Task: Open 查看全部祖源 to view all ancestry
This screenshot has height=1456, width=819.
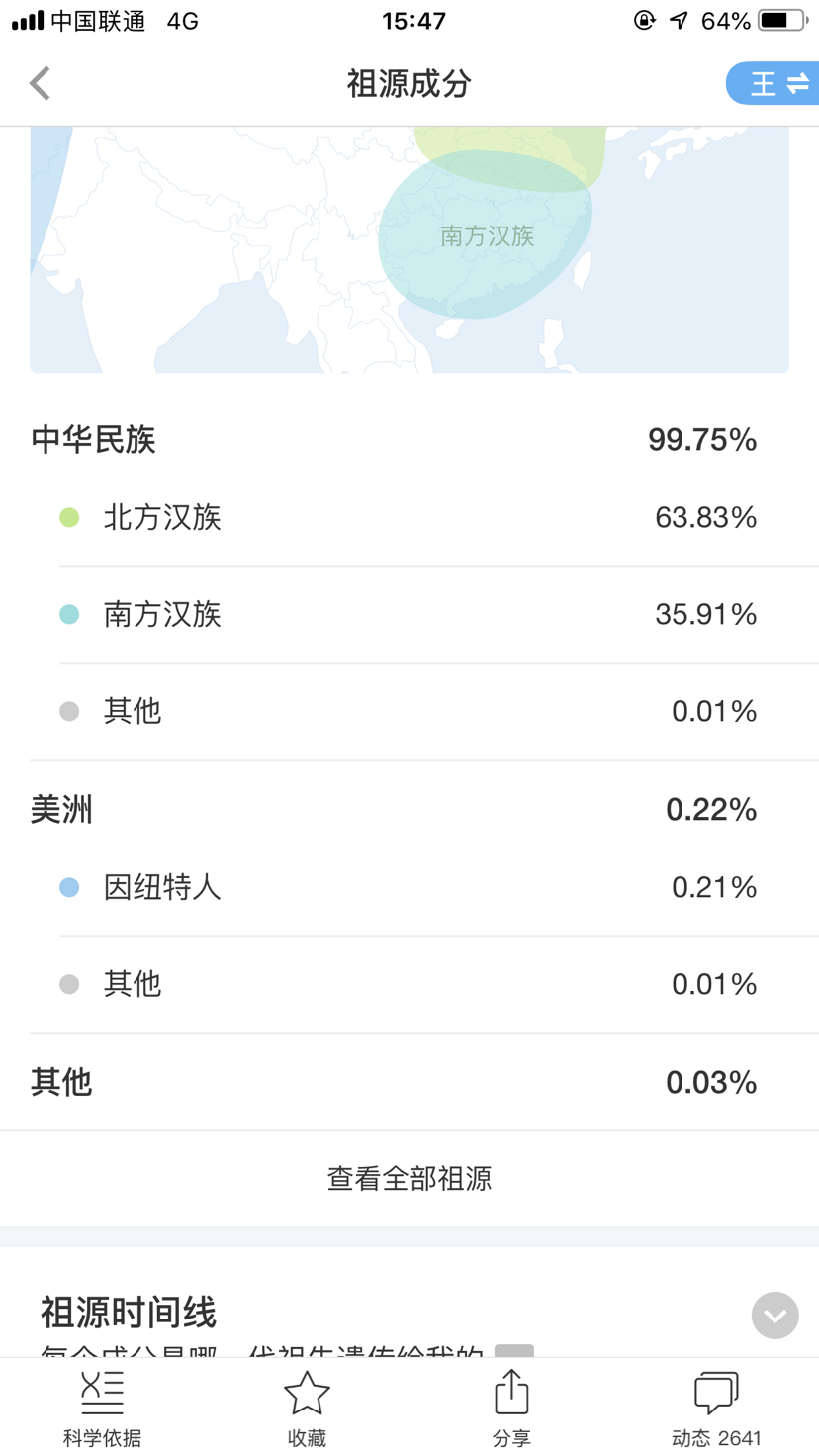Action: (x=409, y=1178)
